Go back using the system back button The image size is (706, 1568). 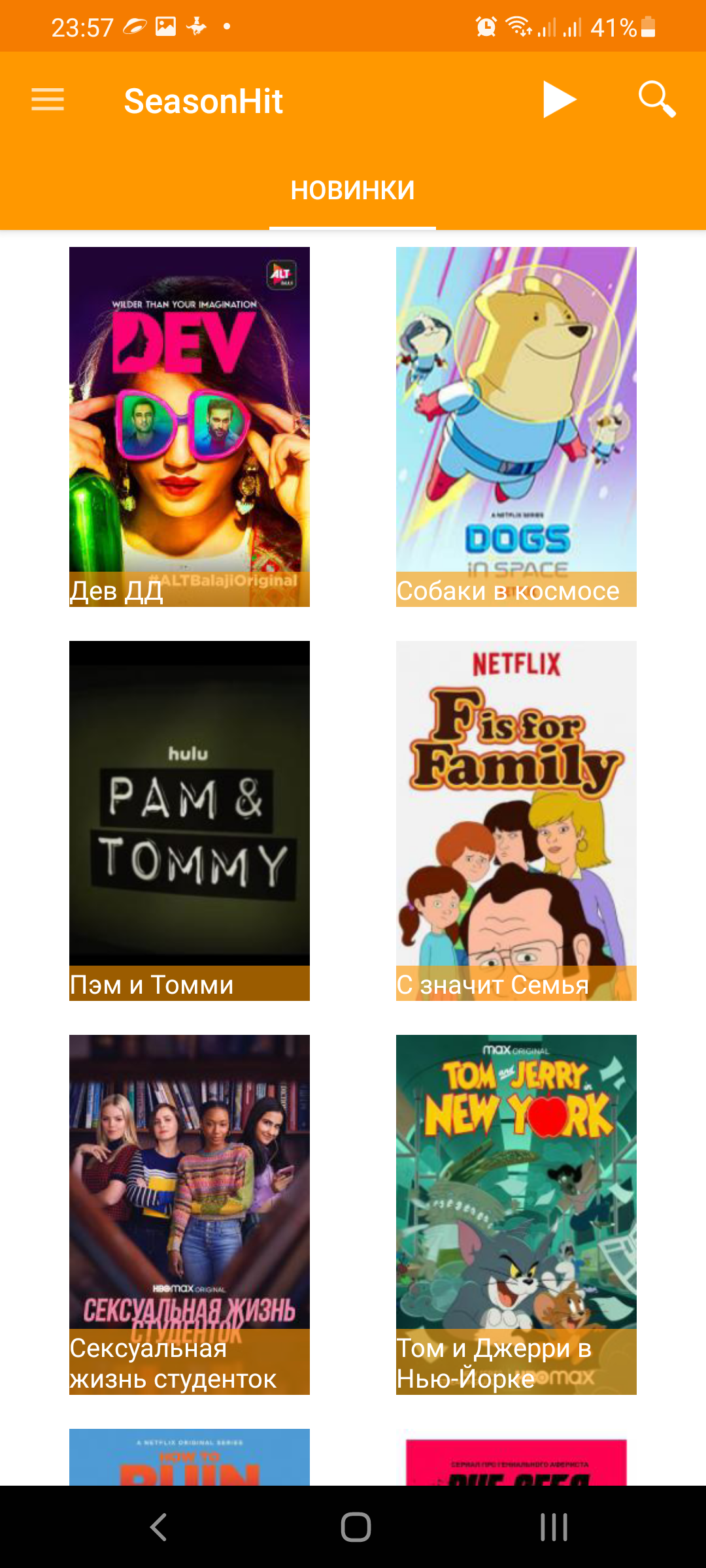(159, 1527)
